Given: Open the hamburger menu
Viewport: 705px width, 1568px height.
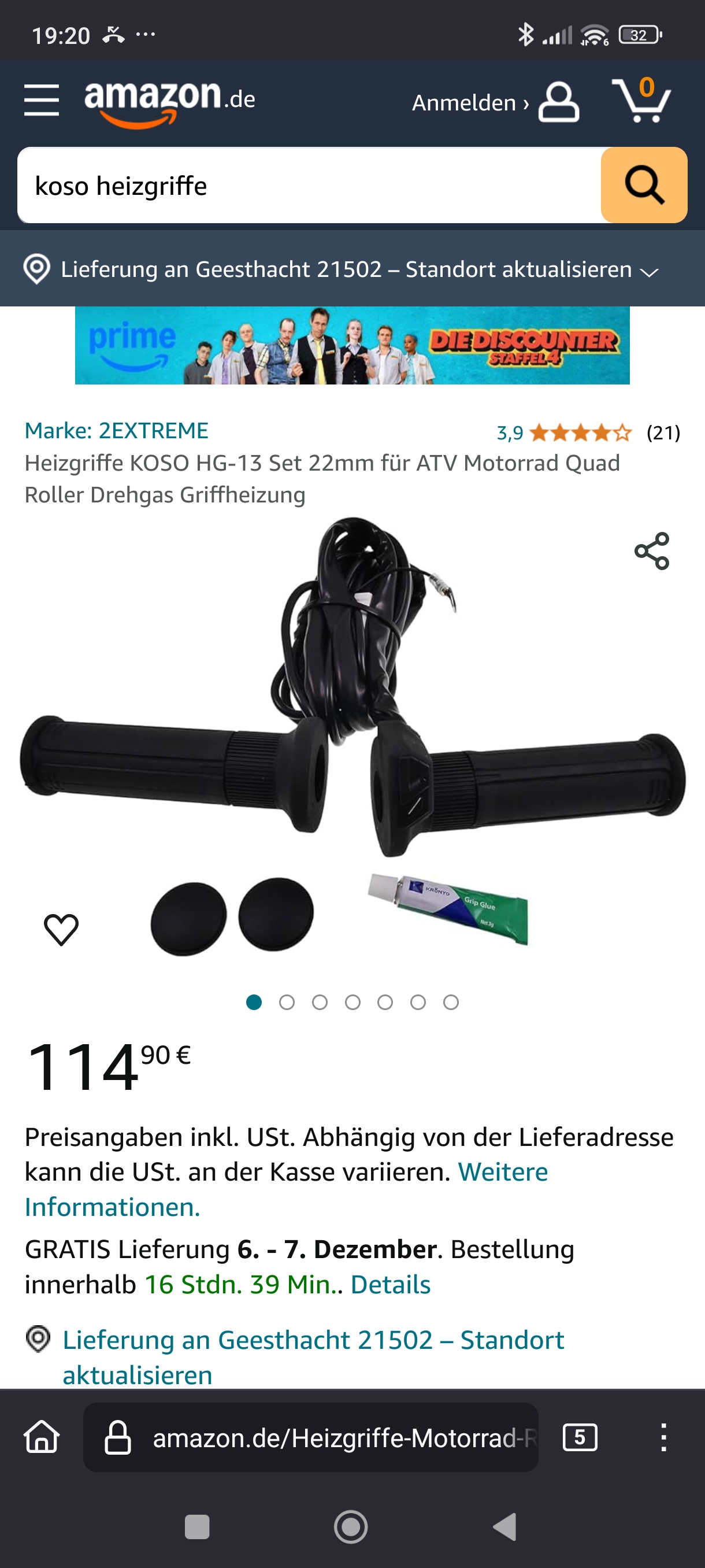Looking at the screenshot, I should coord(42,101).
